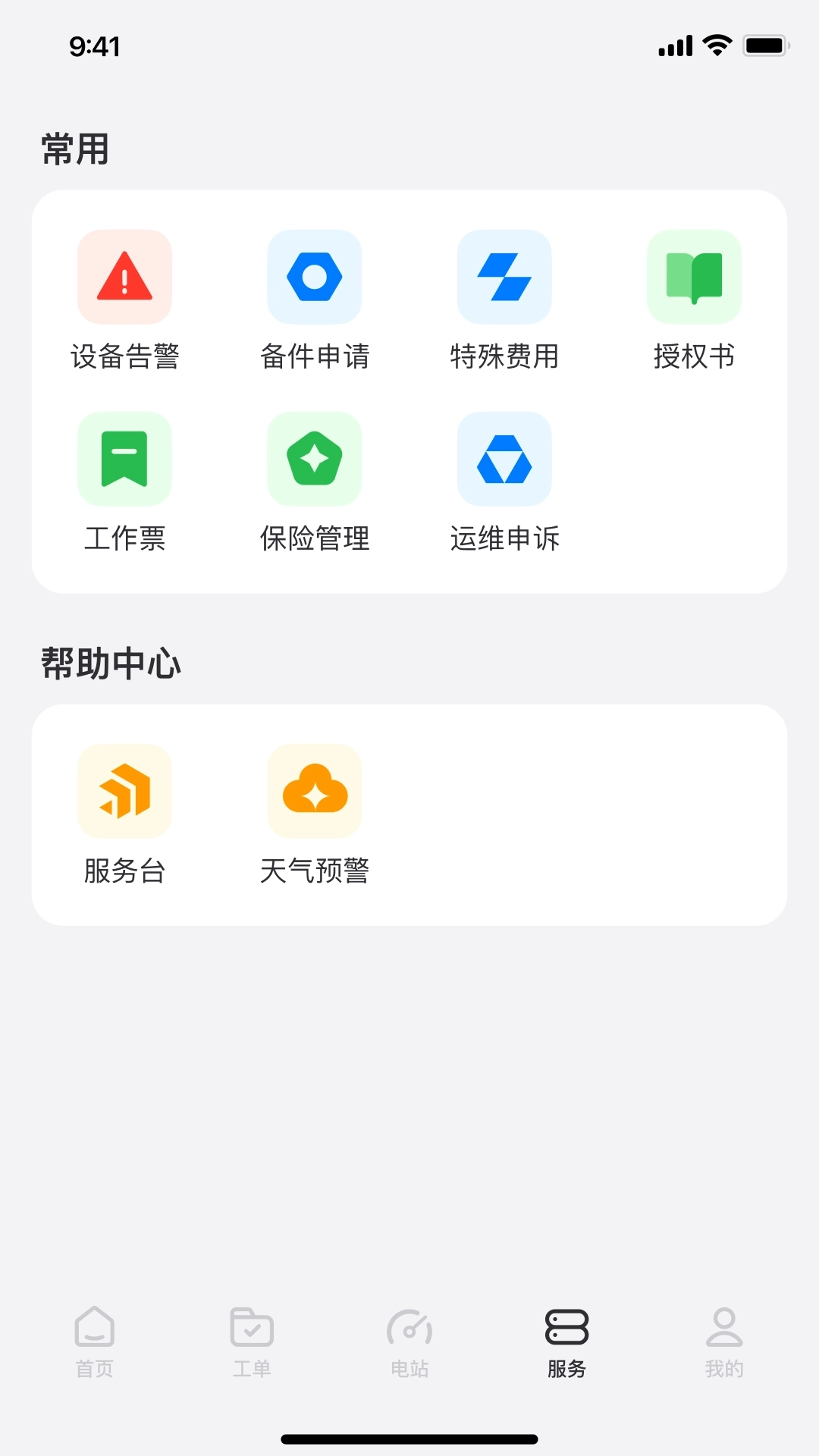Tap the 服务台 service desk icon
The image size is (819, 1456).
click(x=124, y=791)
